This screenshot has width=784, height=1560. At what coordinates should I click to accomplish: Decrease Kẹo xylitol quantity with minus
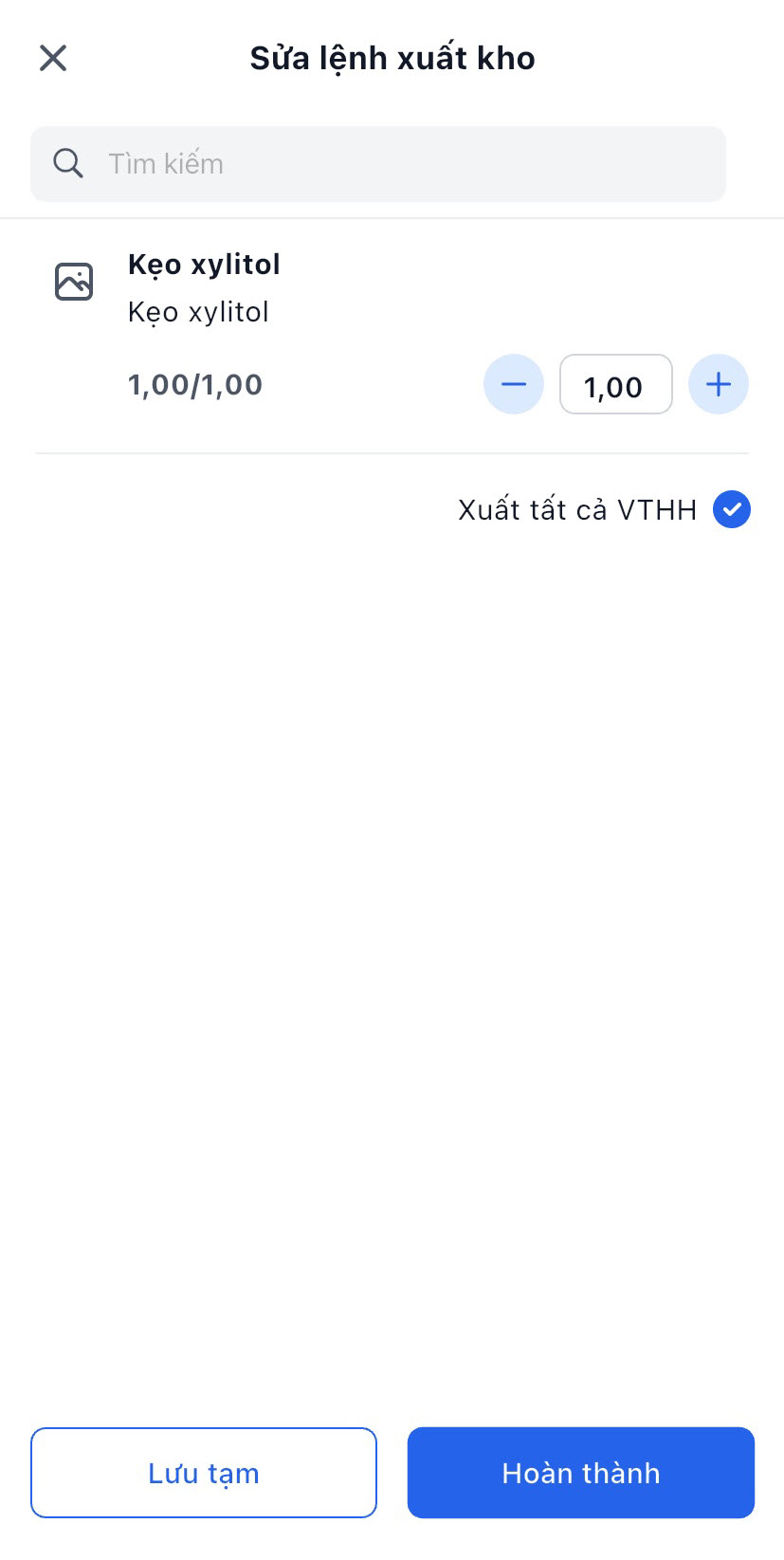pos(514,384)
